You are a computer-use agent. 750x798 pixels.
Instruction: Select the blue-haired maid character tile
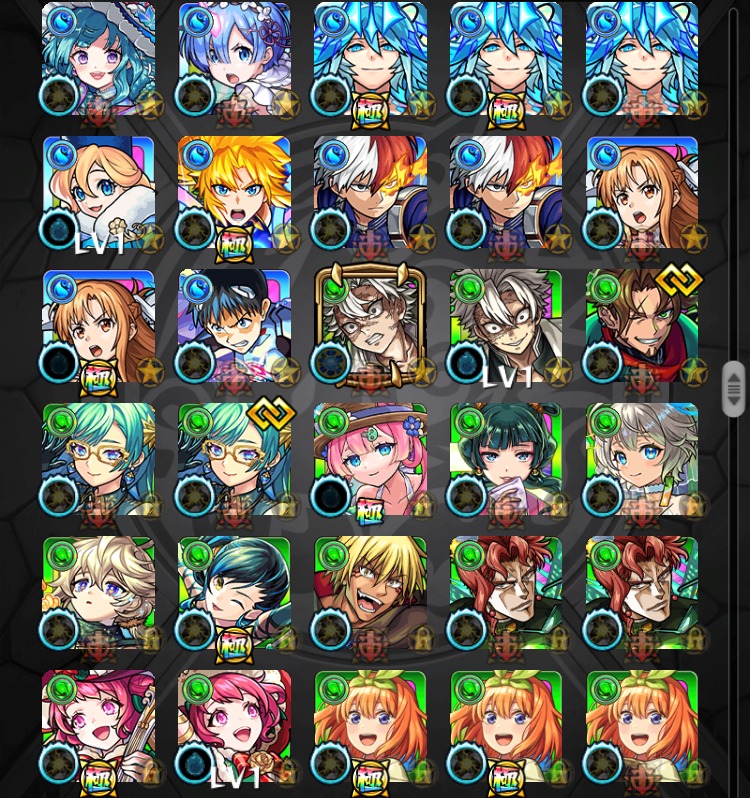click(x=234, y=60)
